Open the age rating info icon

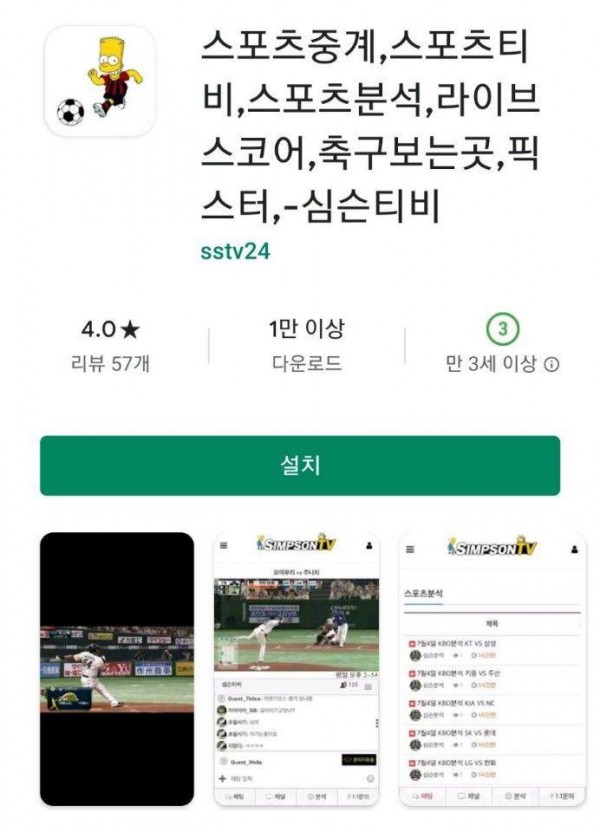(x=552, y=364)
